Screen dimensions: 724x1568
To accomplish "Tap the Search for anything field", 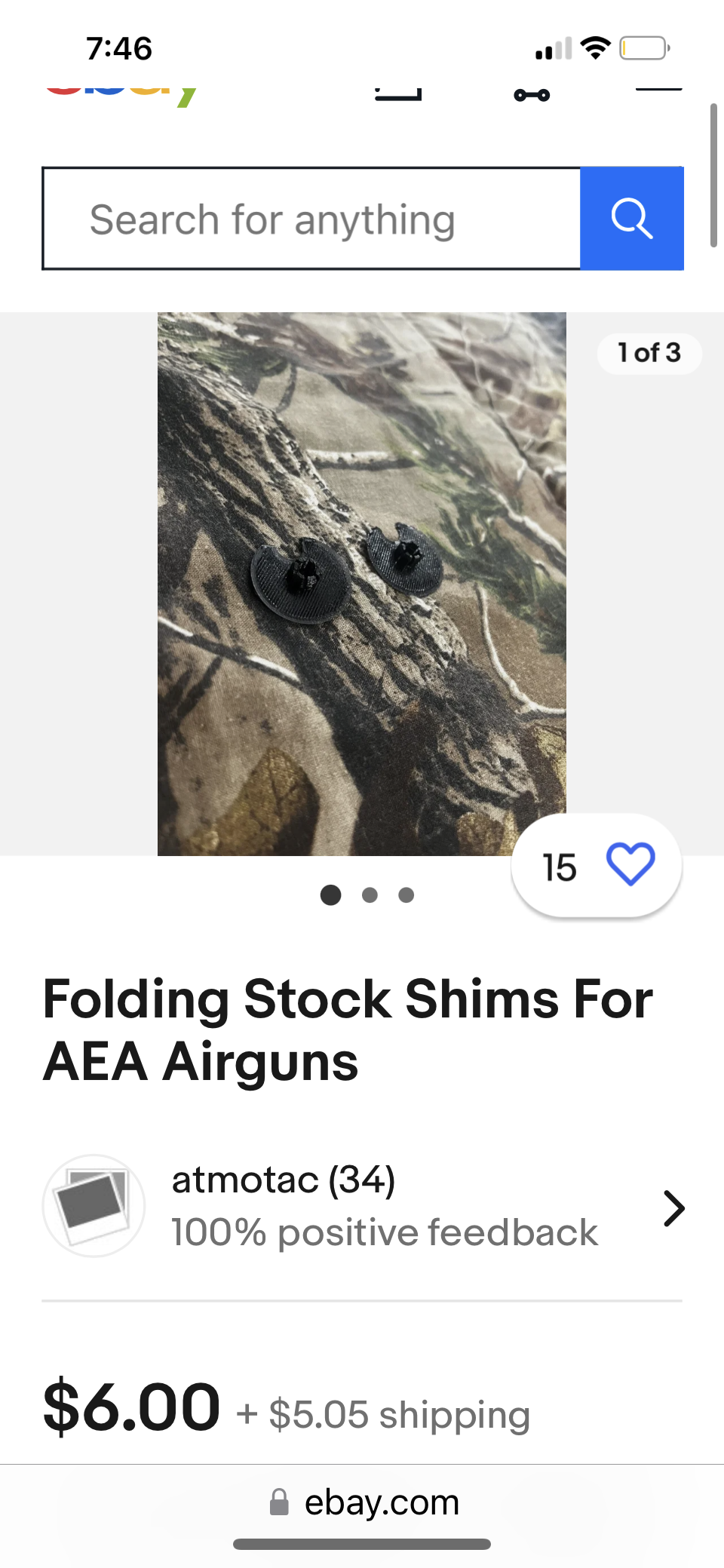I will tap(311, 219).
